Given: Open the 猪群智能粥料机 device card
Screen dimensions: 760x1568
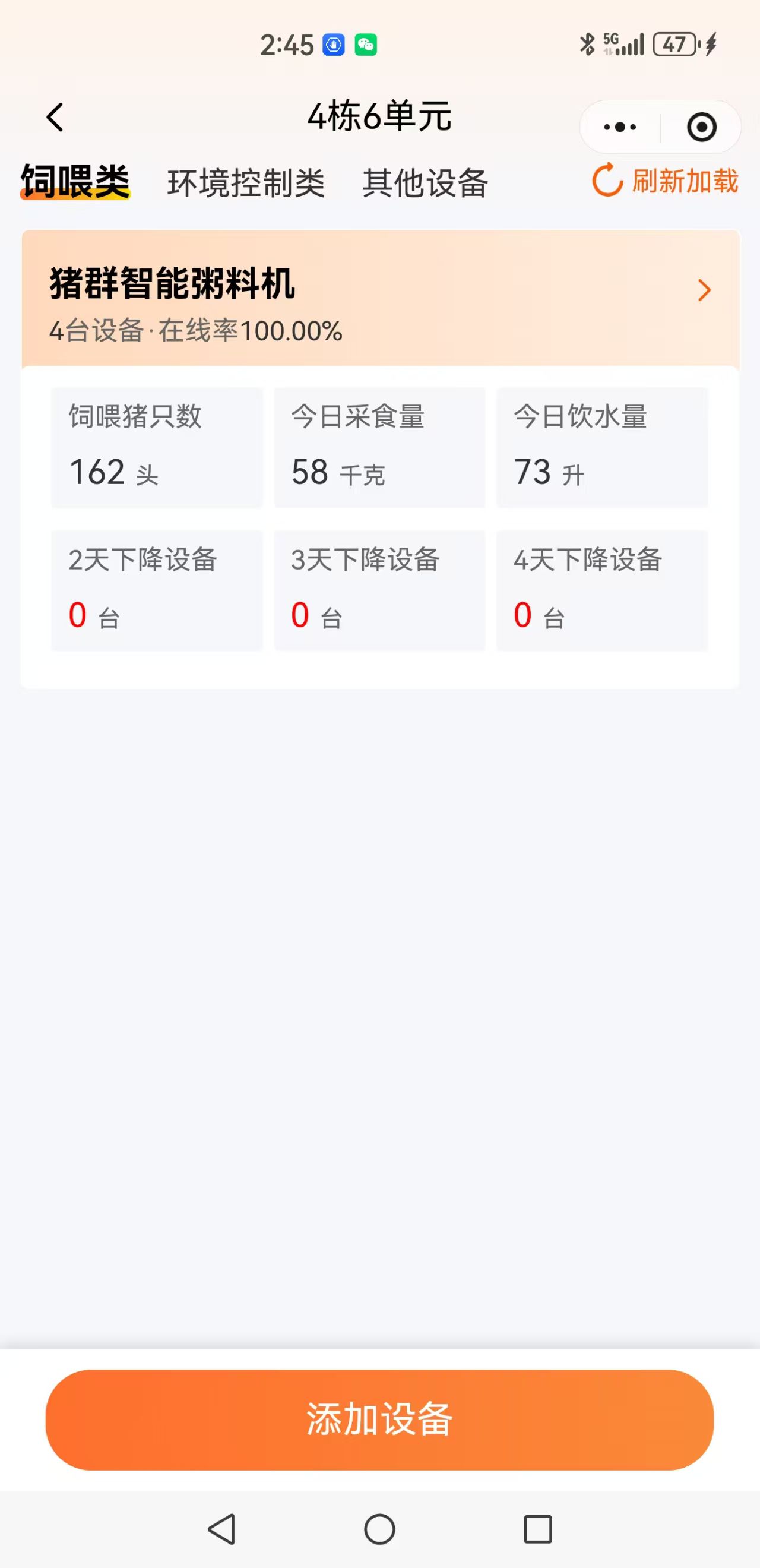Looking at the screenshot, I should coord(379,298).
